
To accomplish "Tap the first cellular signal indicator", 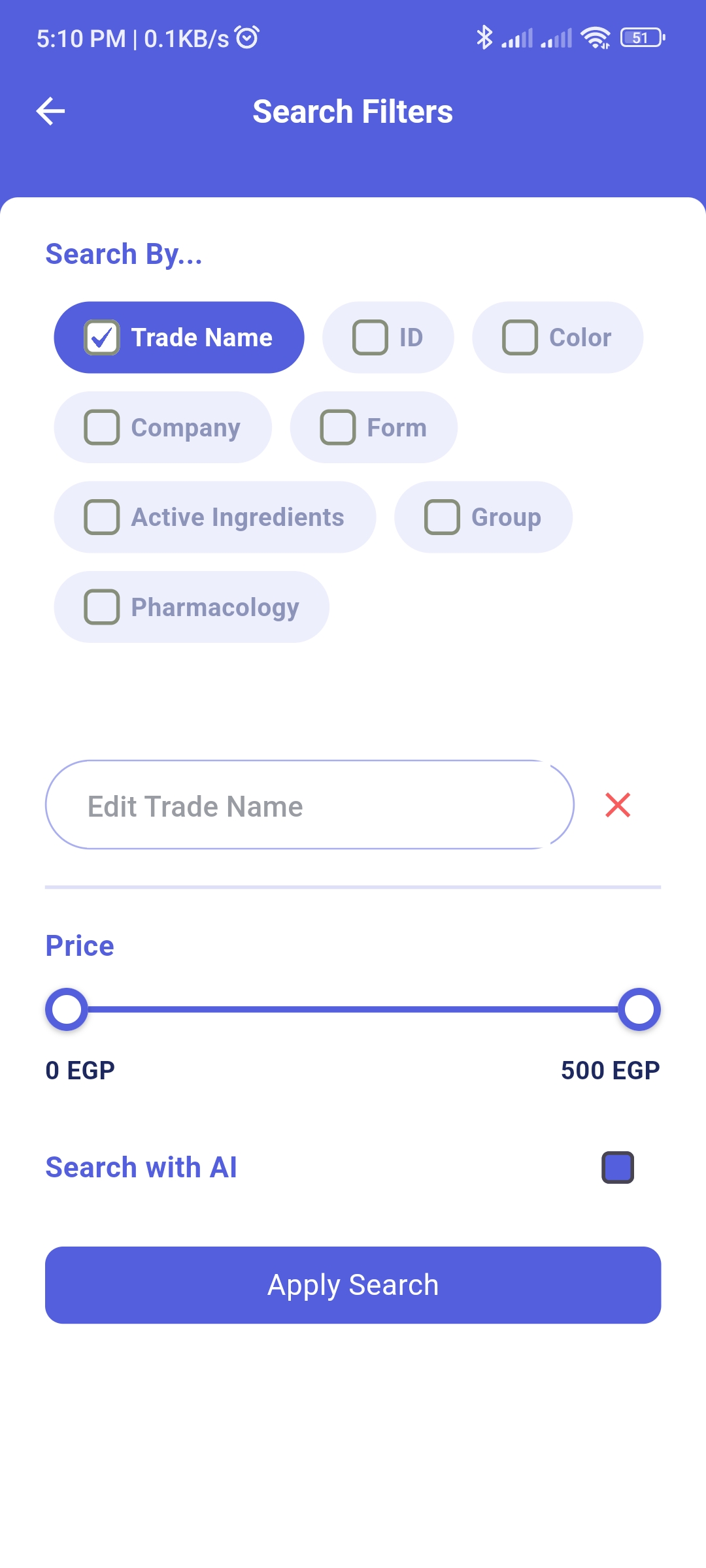I will pos(516,37).
